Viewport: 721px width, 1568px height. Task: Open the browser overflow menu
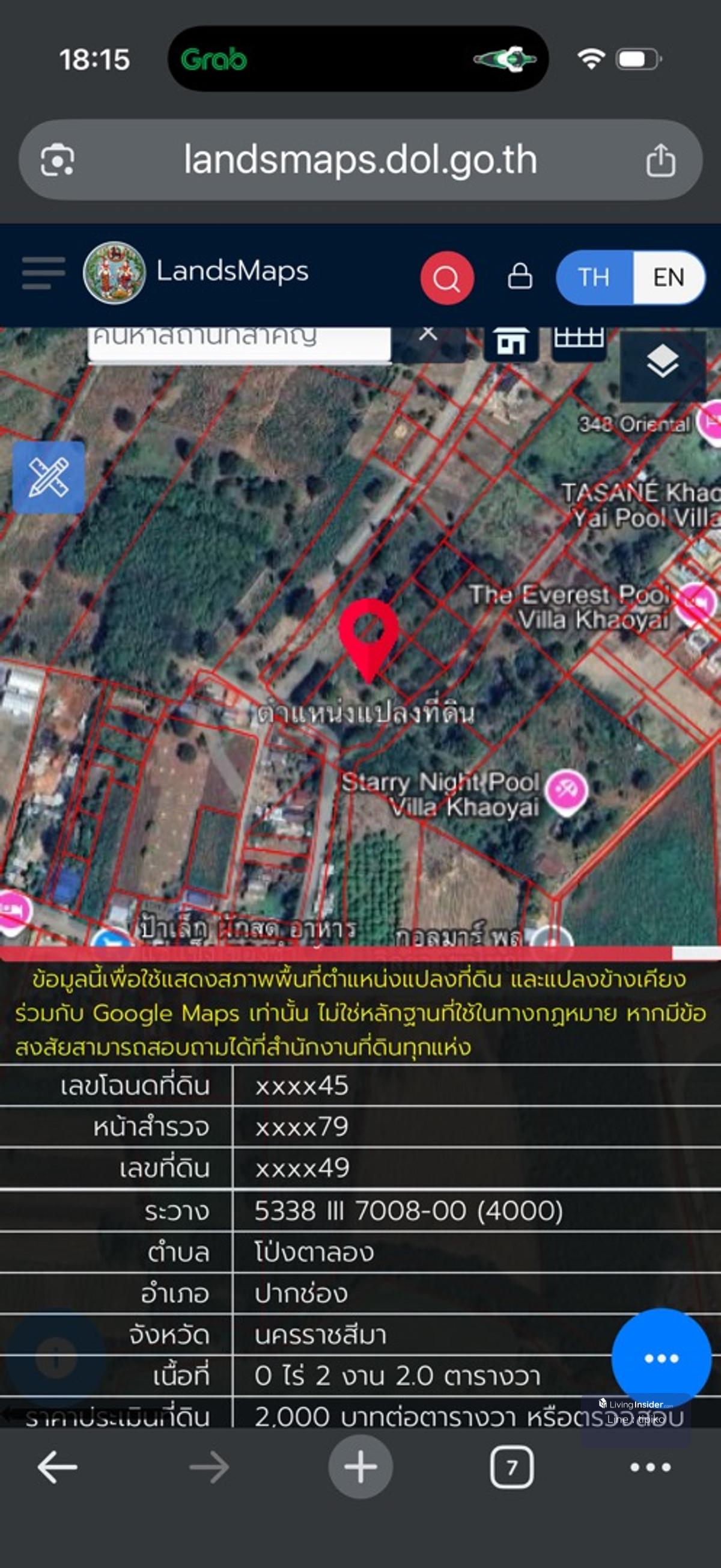[x=651, y=1468]
